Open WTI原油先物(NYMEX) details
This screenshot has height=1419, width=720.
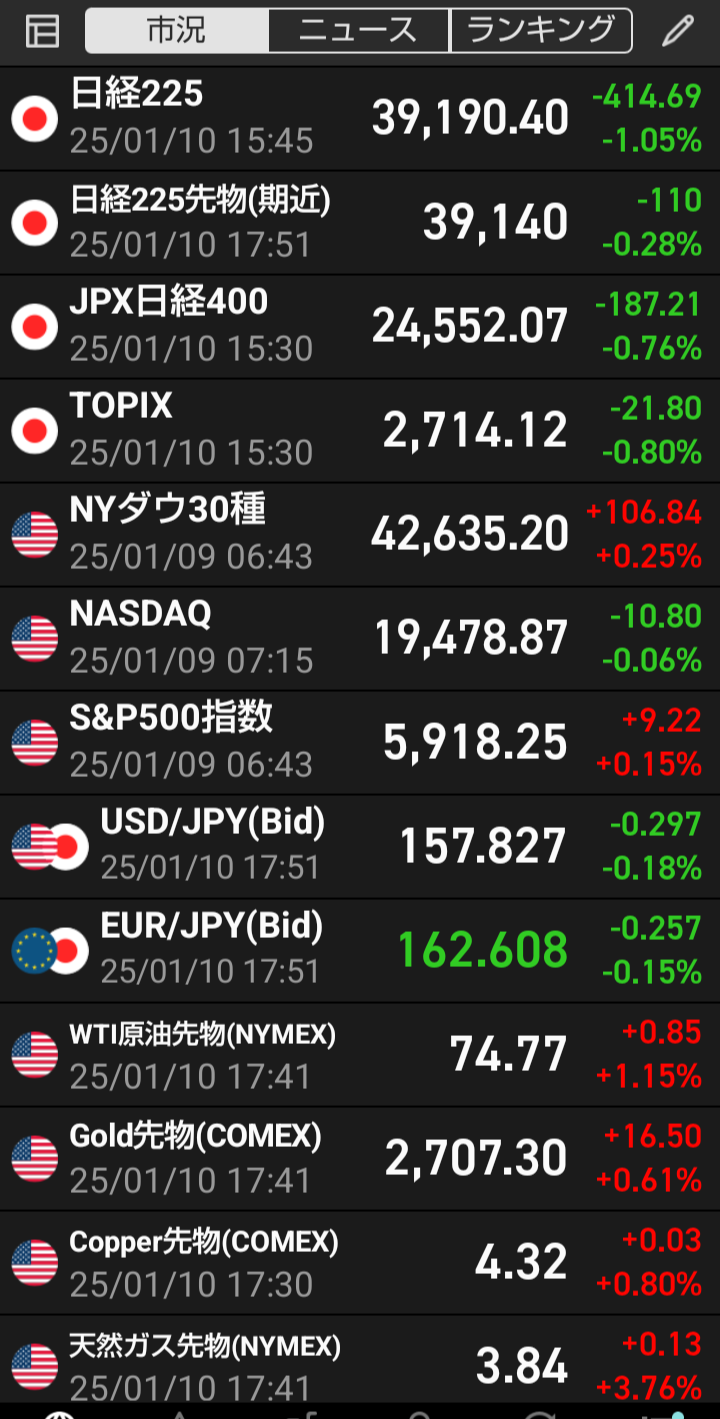tap(360, 1054)
